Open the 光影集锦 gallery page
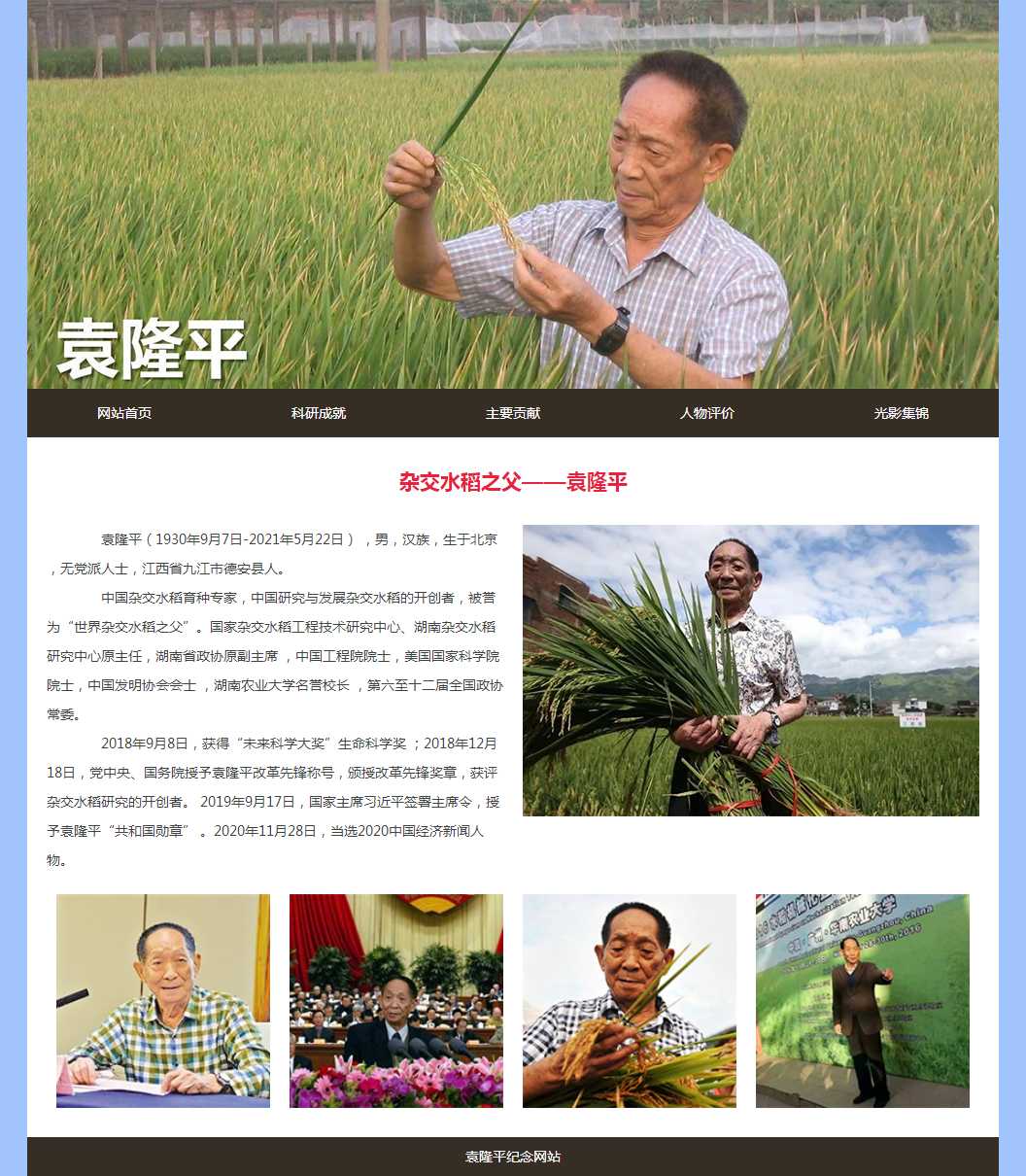This screenshot has height=1176, width=1026. (x=902, y=413)
